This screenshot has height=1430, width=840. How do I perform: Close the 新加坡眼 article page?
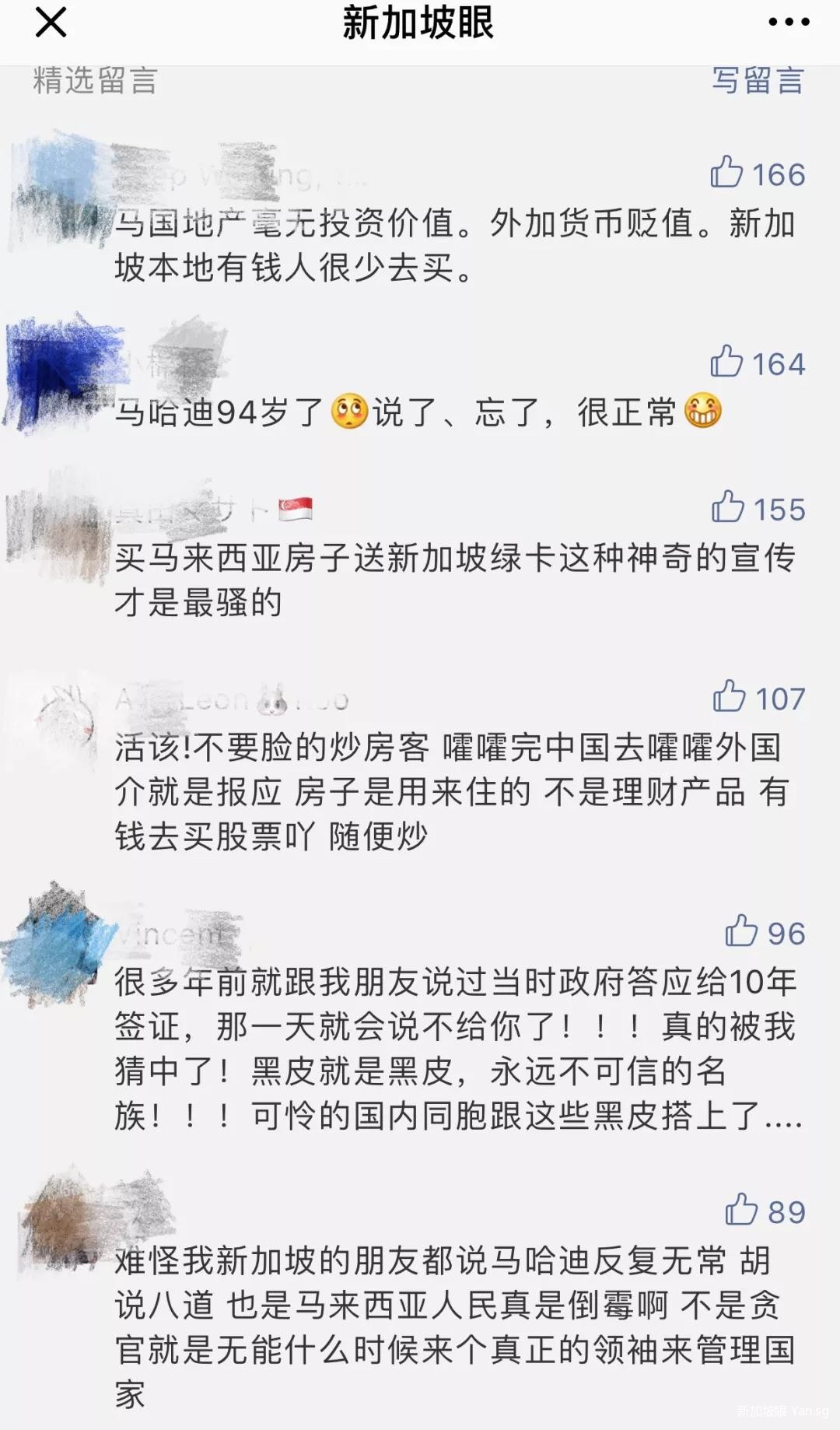point(51,23)
